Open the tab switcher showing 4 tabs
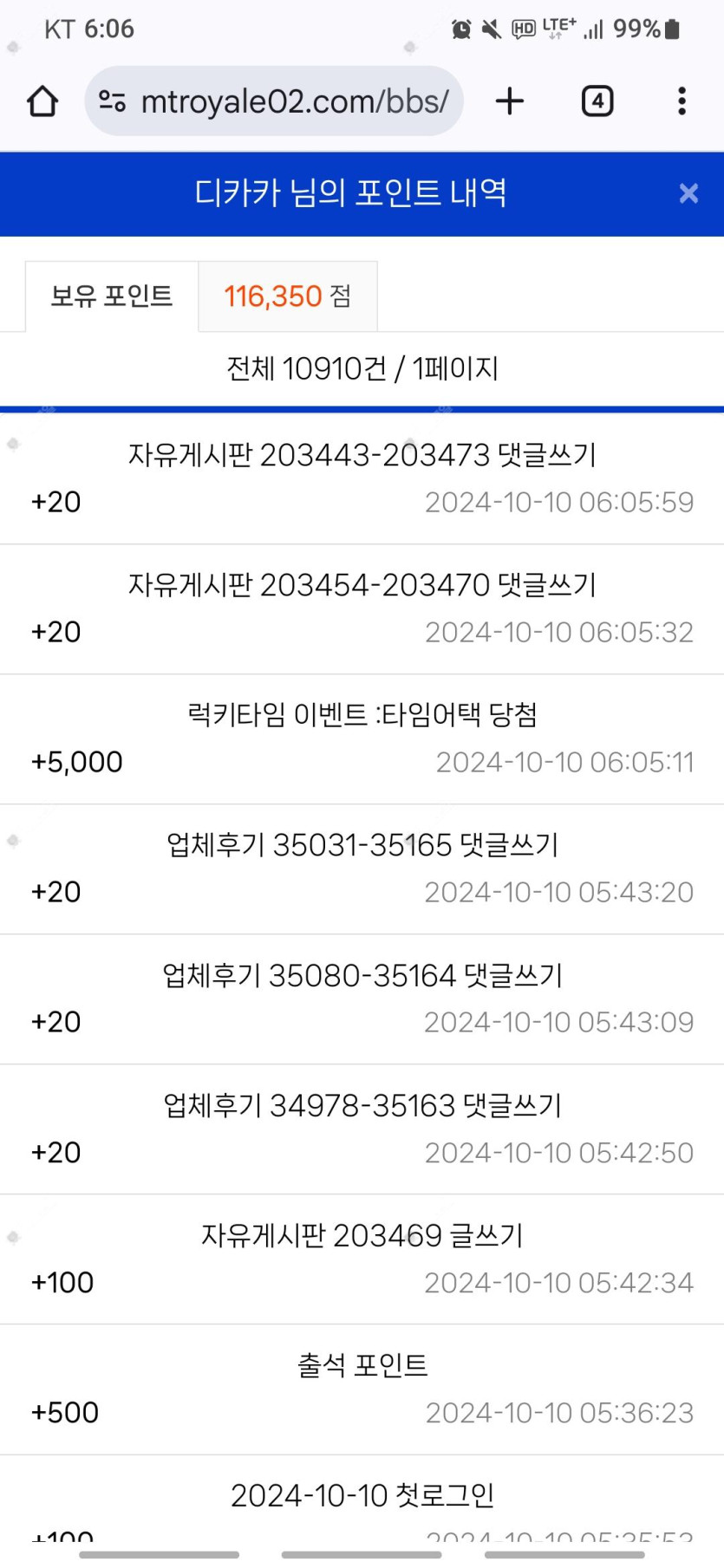This screenshot has width=724, height=1568. pyautogui.click(x=597, y=101)
